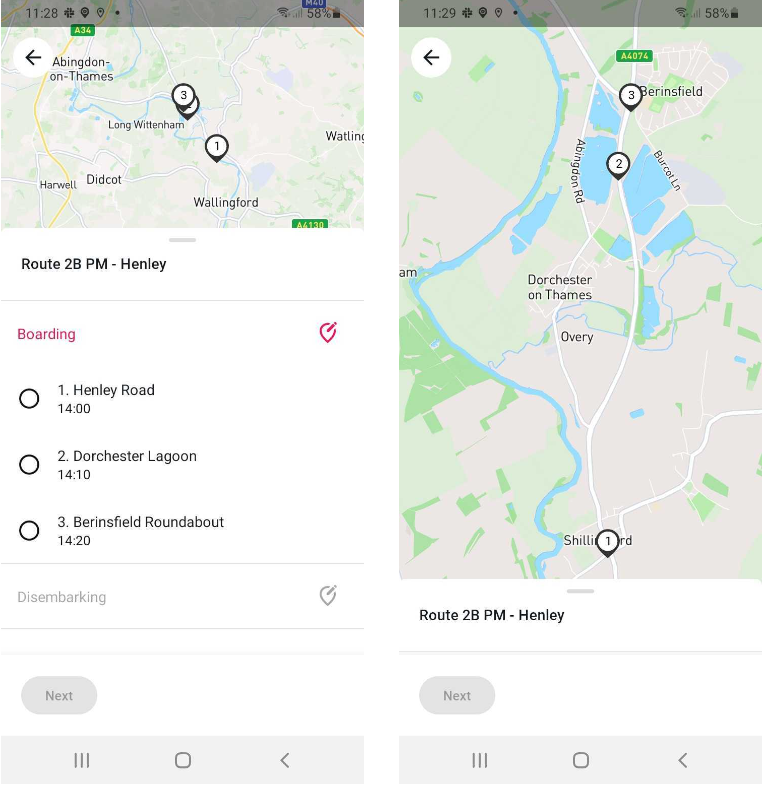The image size is (762, 788).
Task: Go back from the zoomed Dorchester on Thames map
Action: click(x=431, y=58)
